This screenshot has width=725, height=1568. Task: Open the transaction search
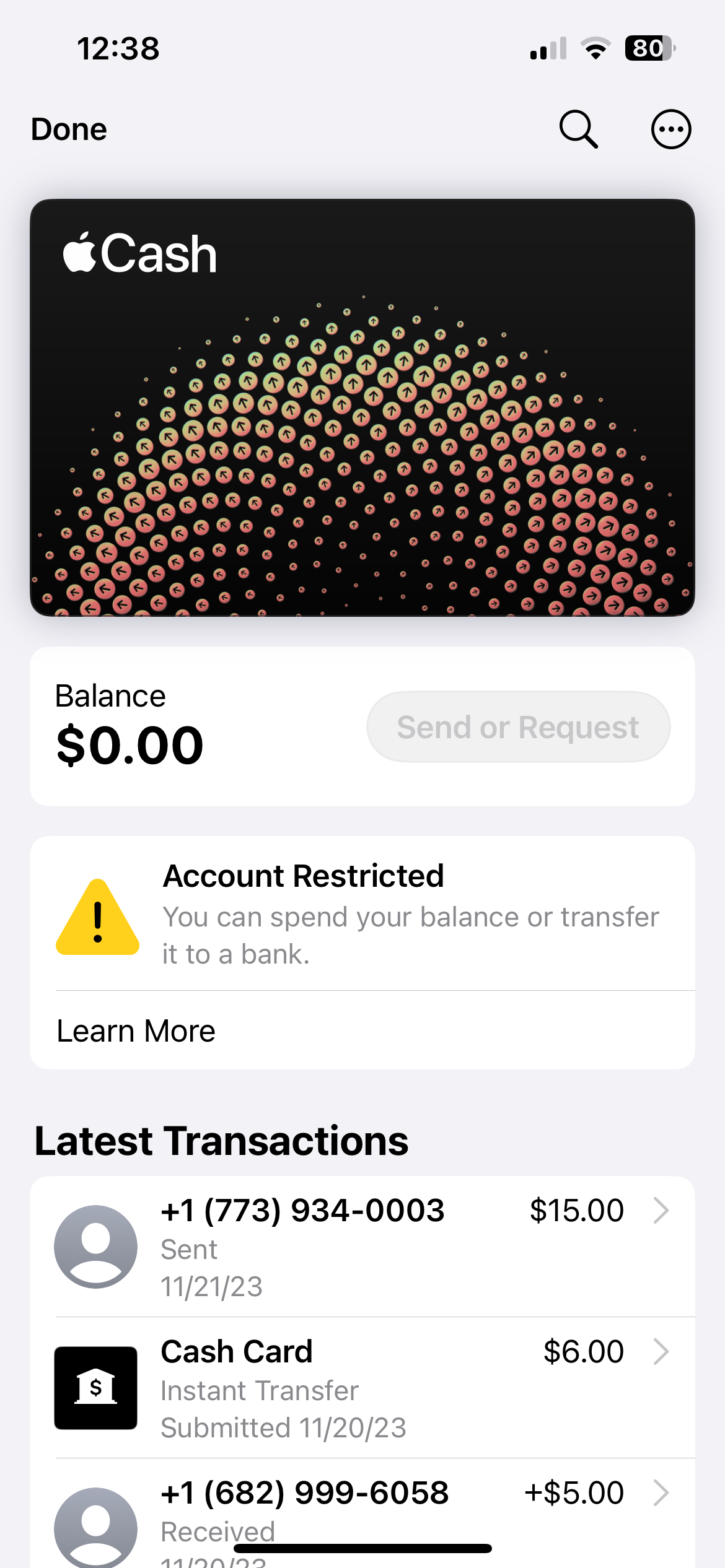(x=578, y=129)
